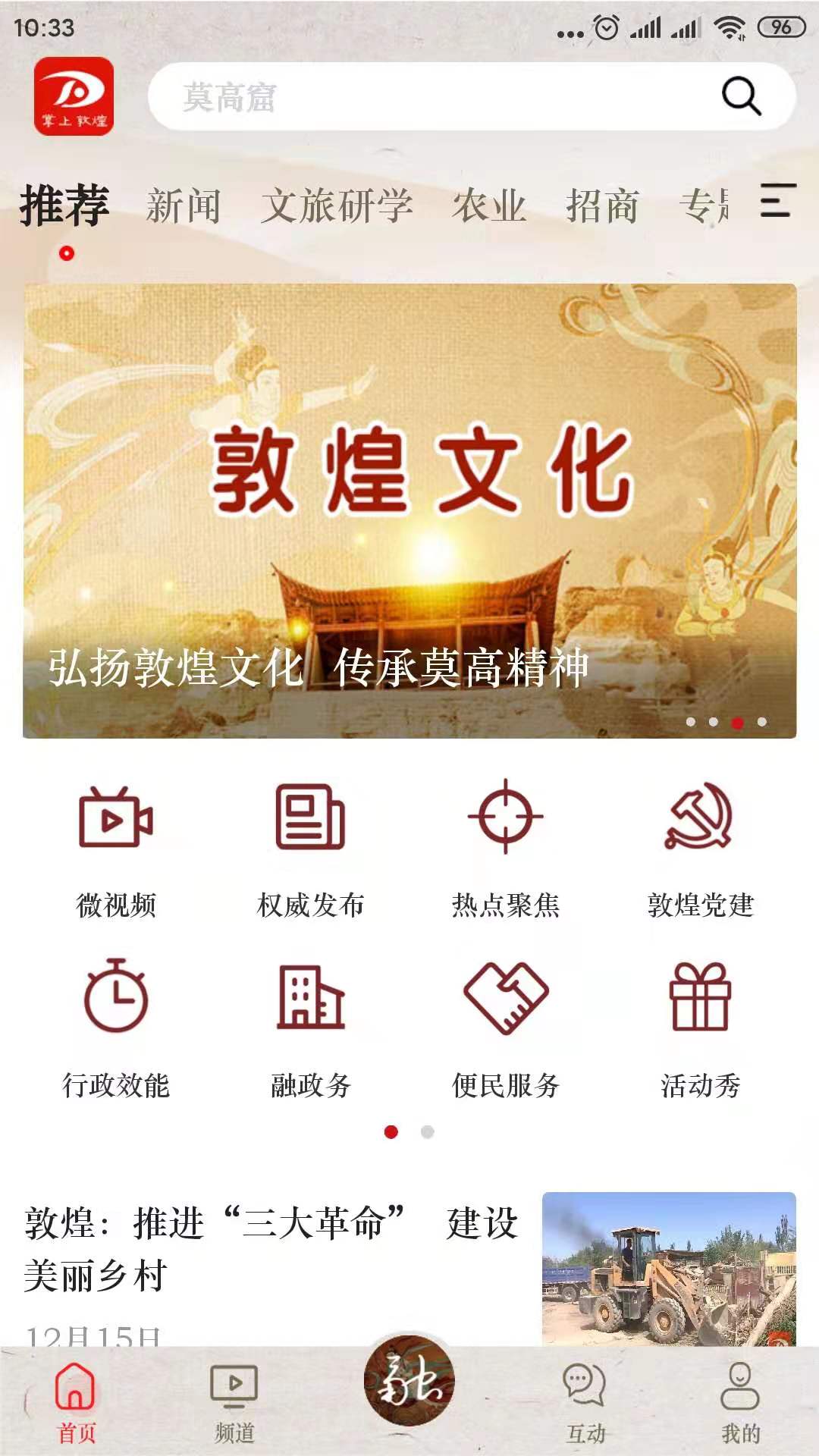Open the channel list menu icon
819x1456 pixels.
pyautogui.click(x=779, y=201)
